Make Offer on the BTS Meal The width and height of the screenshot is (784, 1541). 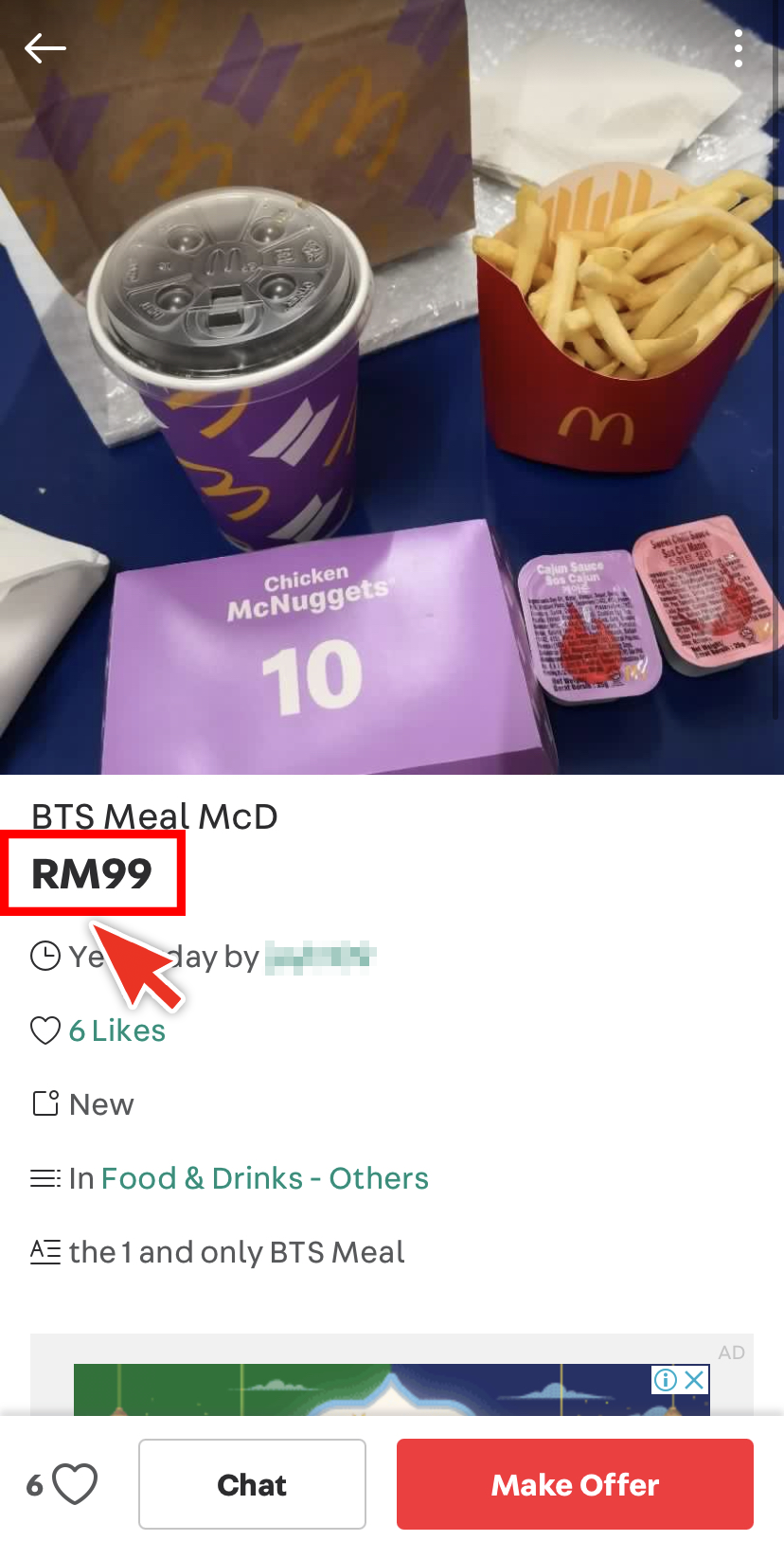[575, 1483]
